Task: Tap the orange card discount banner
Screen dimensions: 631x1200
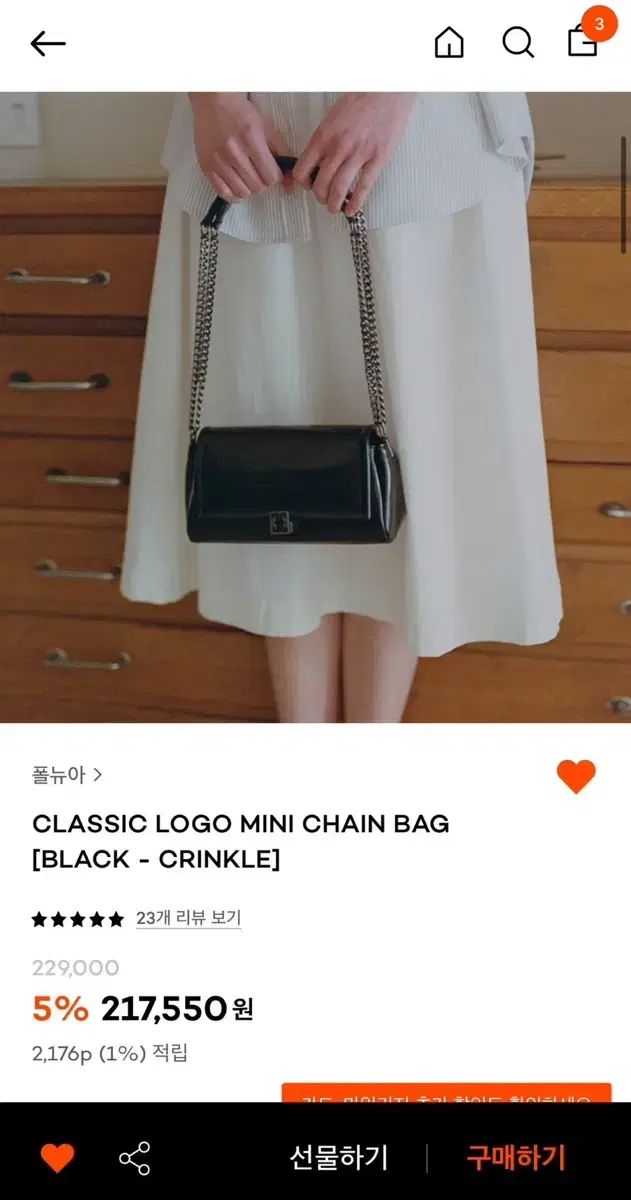Action: [x=446, y=1093]
